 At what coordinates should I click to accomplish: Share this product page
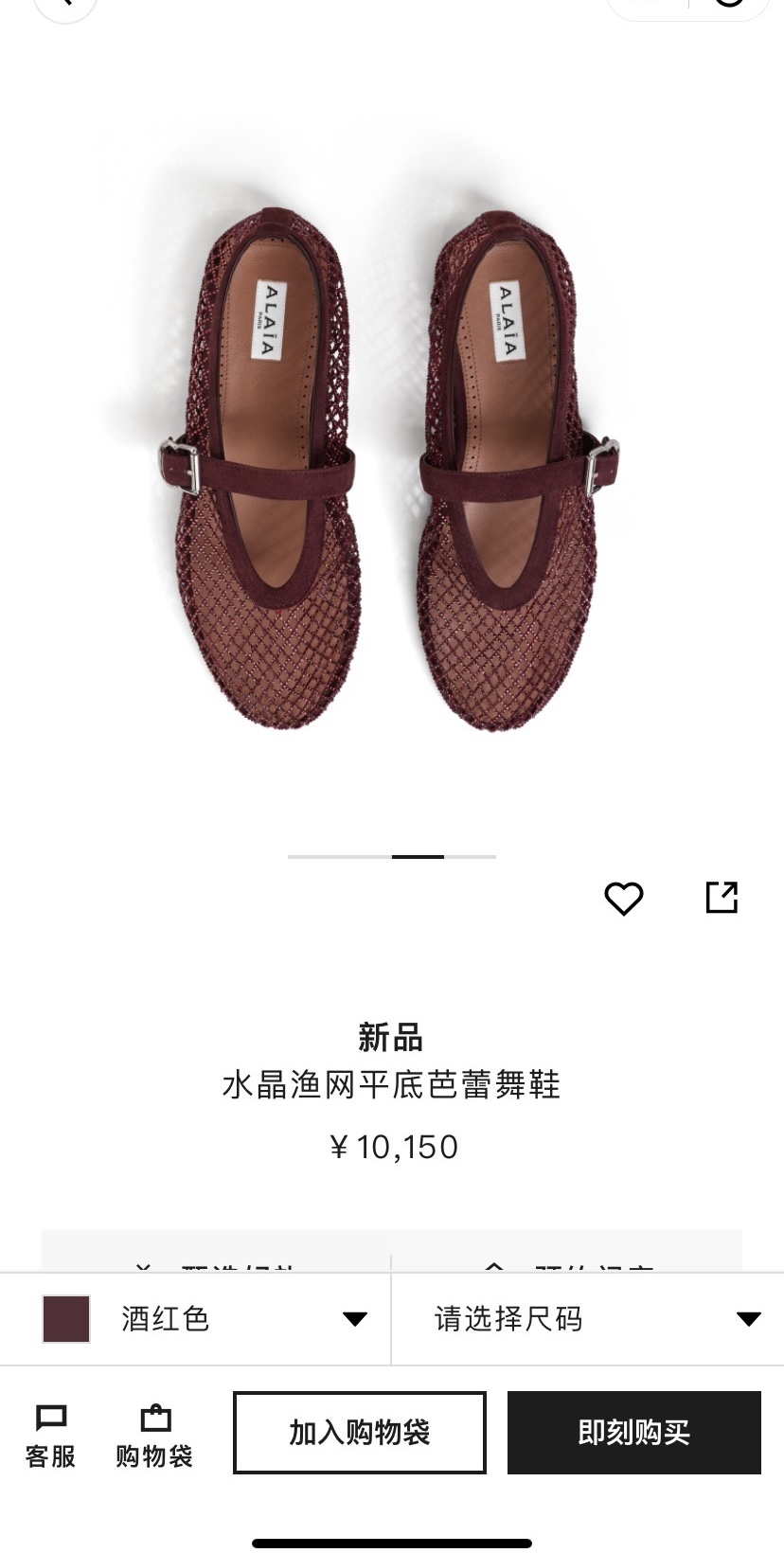tap(722, 897)
